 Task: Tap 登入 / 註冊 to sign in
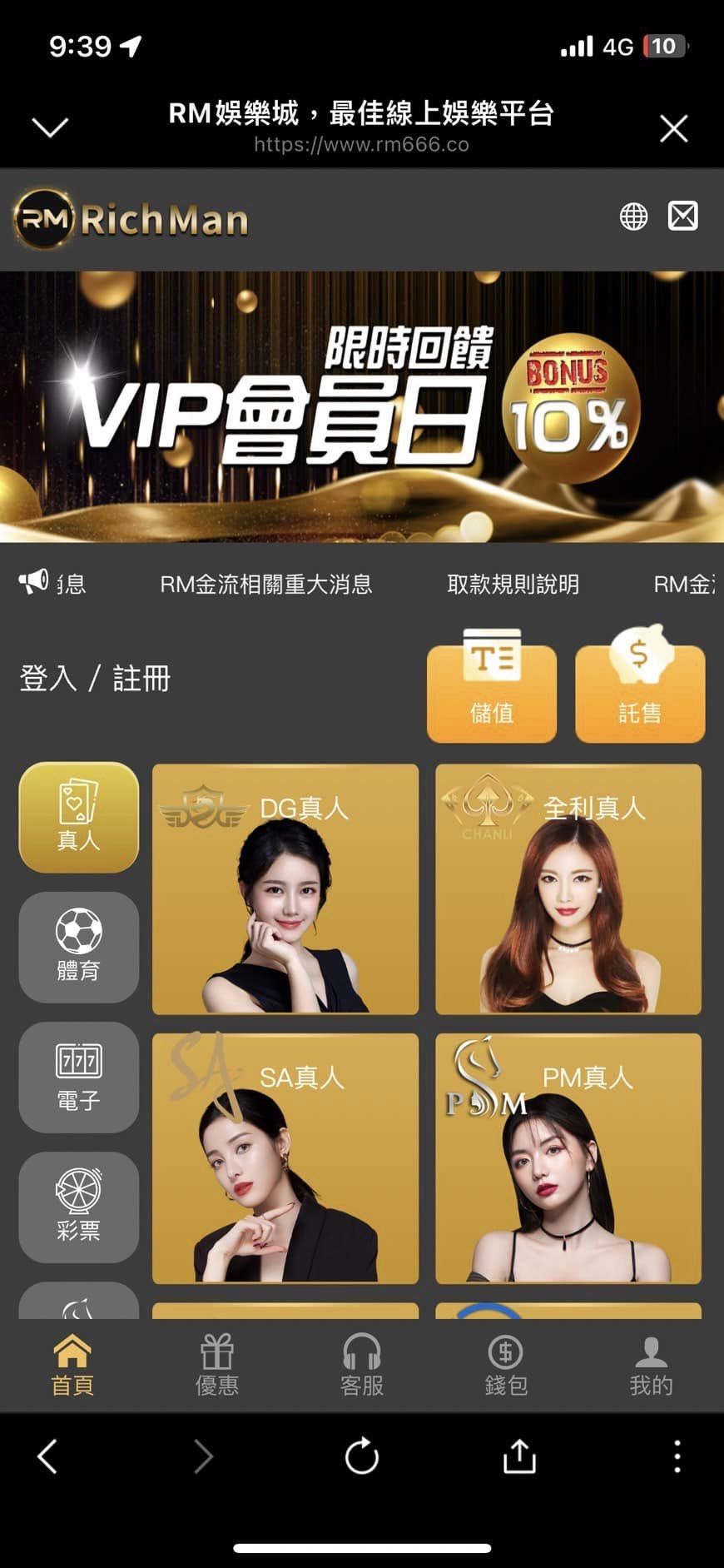click(95, 679)
